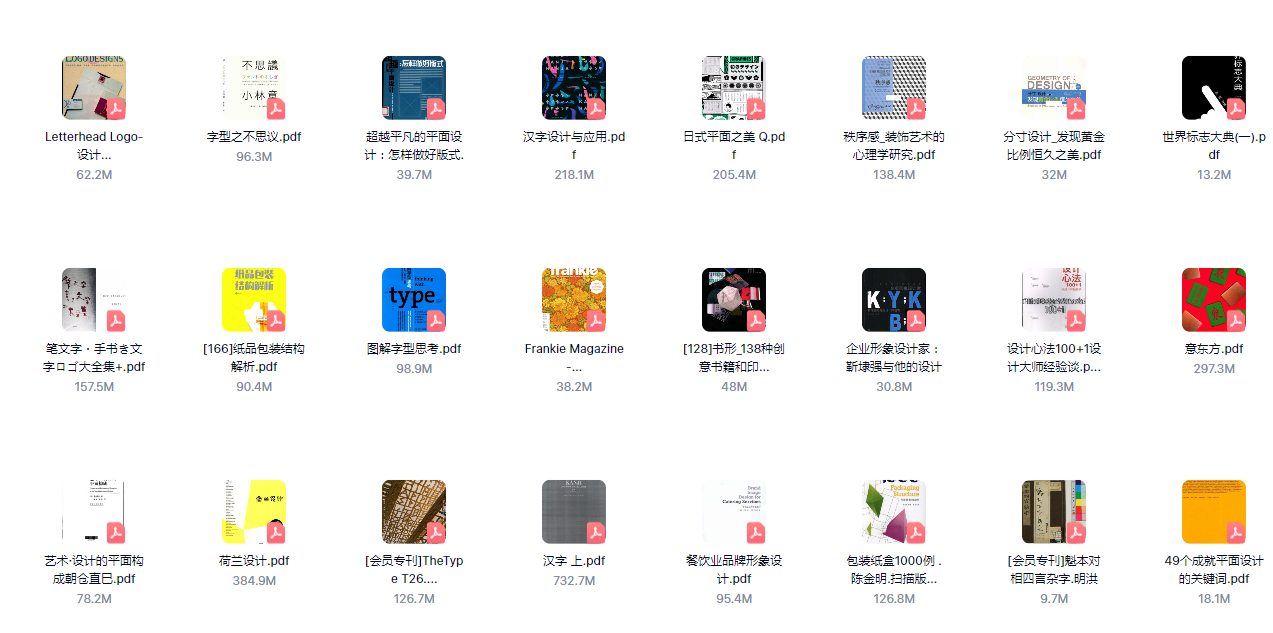Open 汉字 上.pdf
This screenshot has height=633, width=1273.
[x=574, y=512]
